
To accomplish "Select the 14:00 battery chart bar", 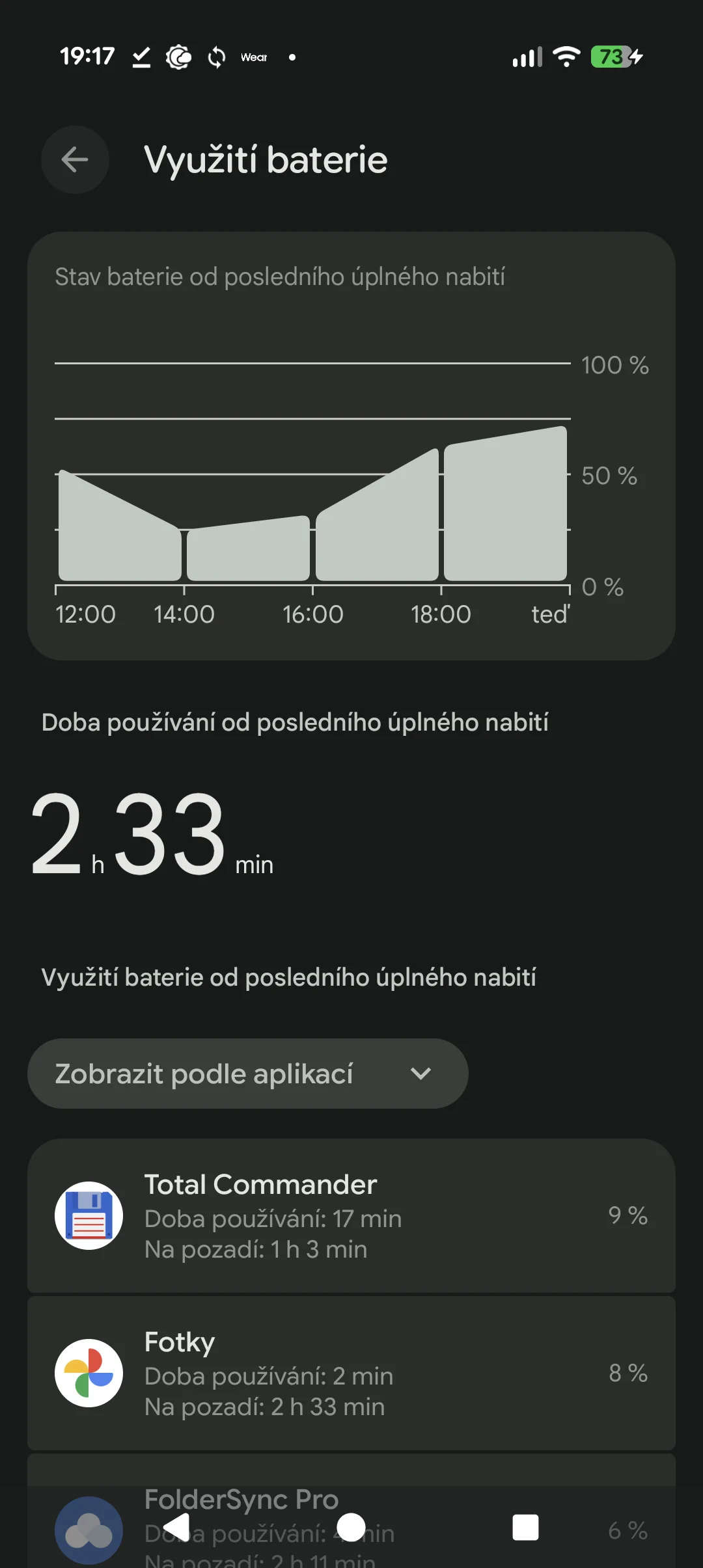I will 248,548.
